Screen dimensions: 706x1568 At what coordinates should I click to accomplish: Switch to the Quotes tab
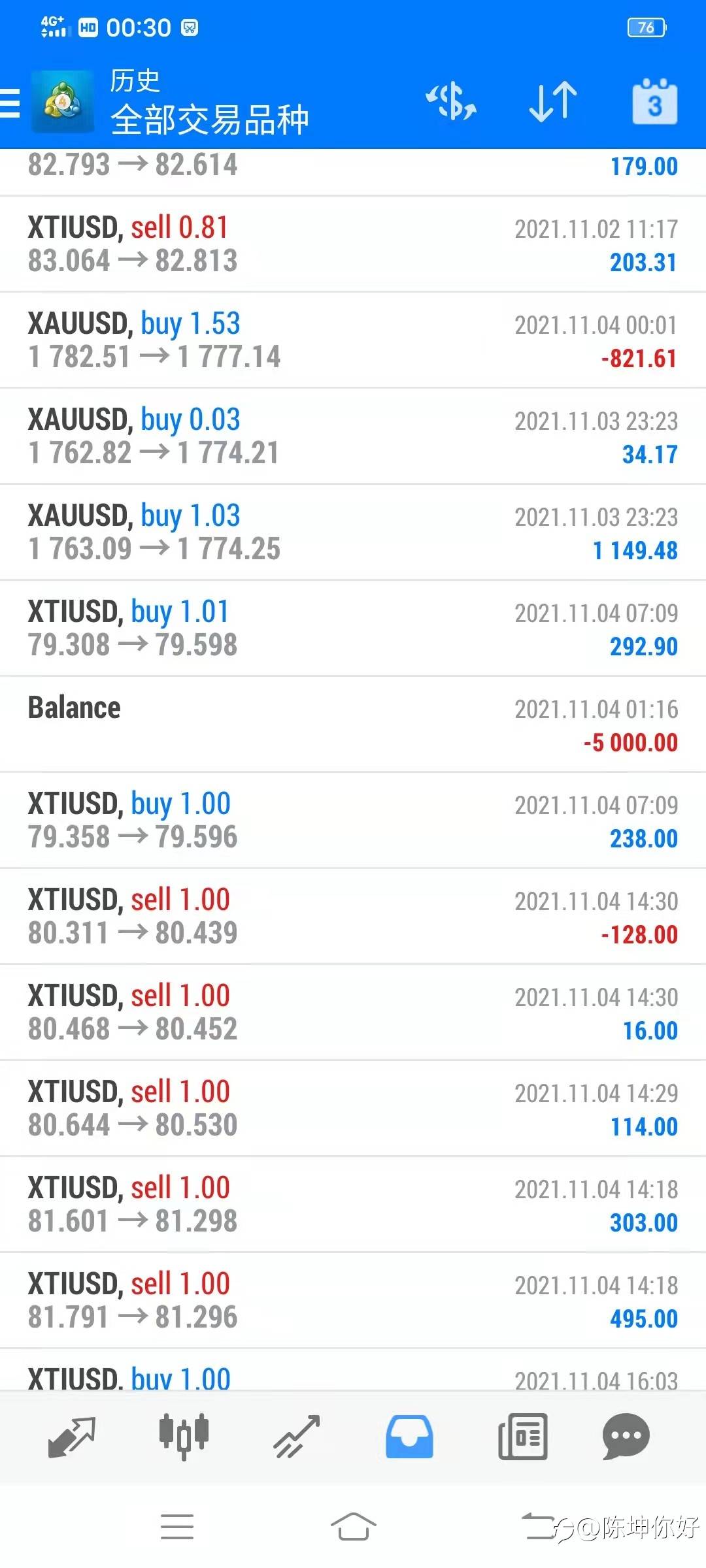pos(72,1437)
